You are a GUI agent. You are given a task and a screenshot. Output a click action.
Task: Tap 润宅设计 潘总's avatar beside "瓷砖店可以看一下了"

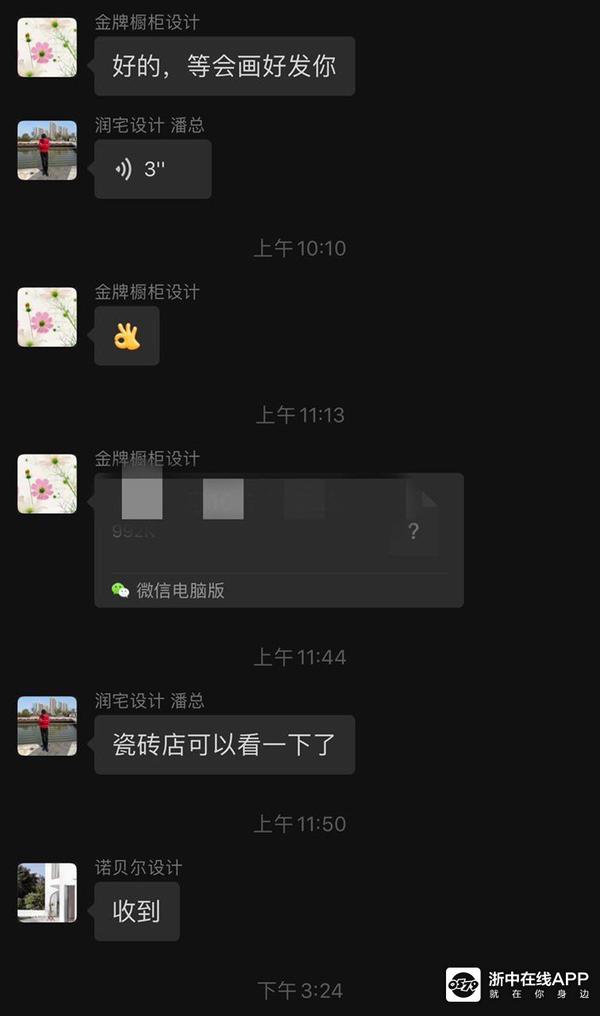pos(47,726)
